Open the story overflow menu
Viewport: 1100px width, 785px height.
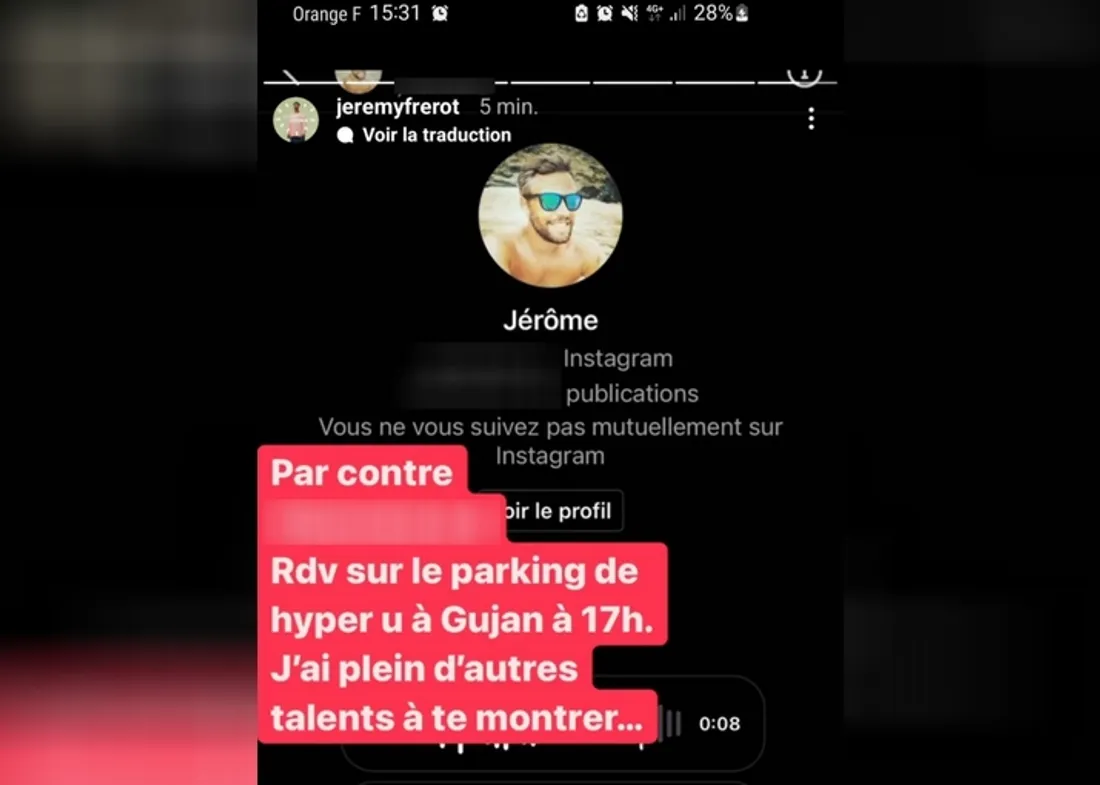(811, 119)
